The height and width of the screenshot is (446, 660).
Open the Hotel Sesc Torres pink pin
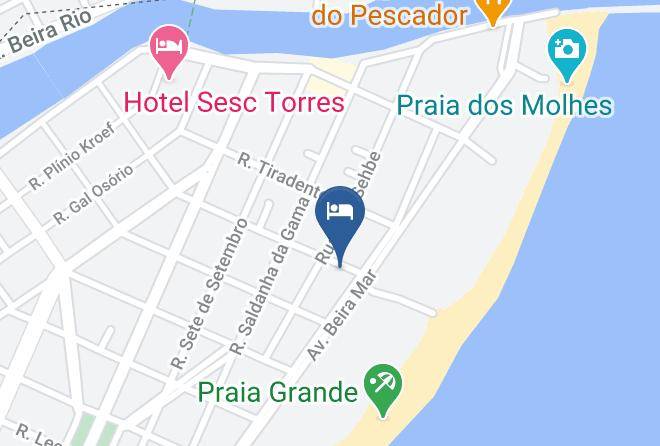point(169,50)
